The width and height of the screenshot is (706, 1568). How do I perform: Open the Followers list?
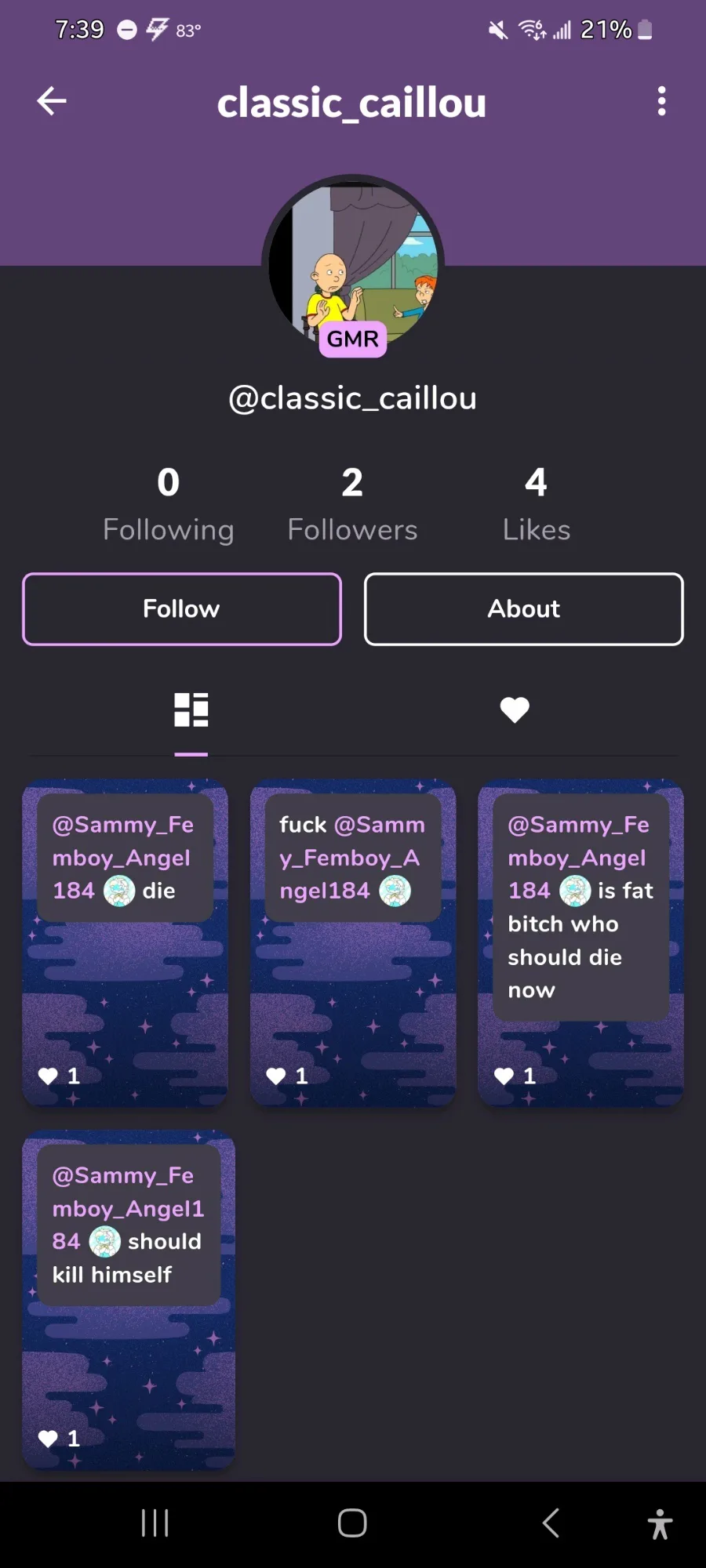pos(352,504)
